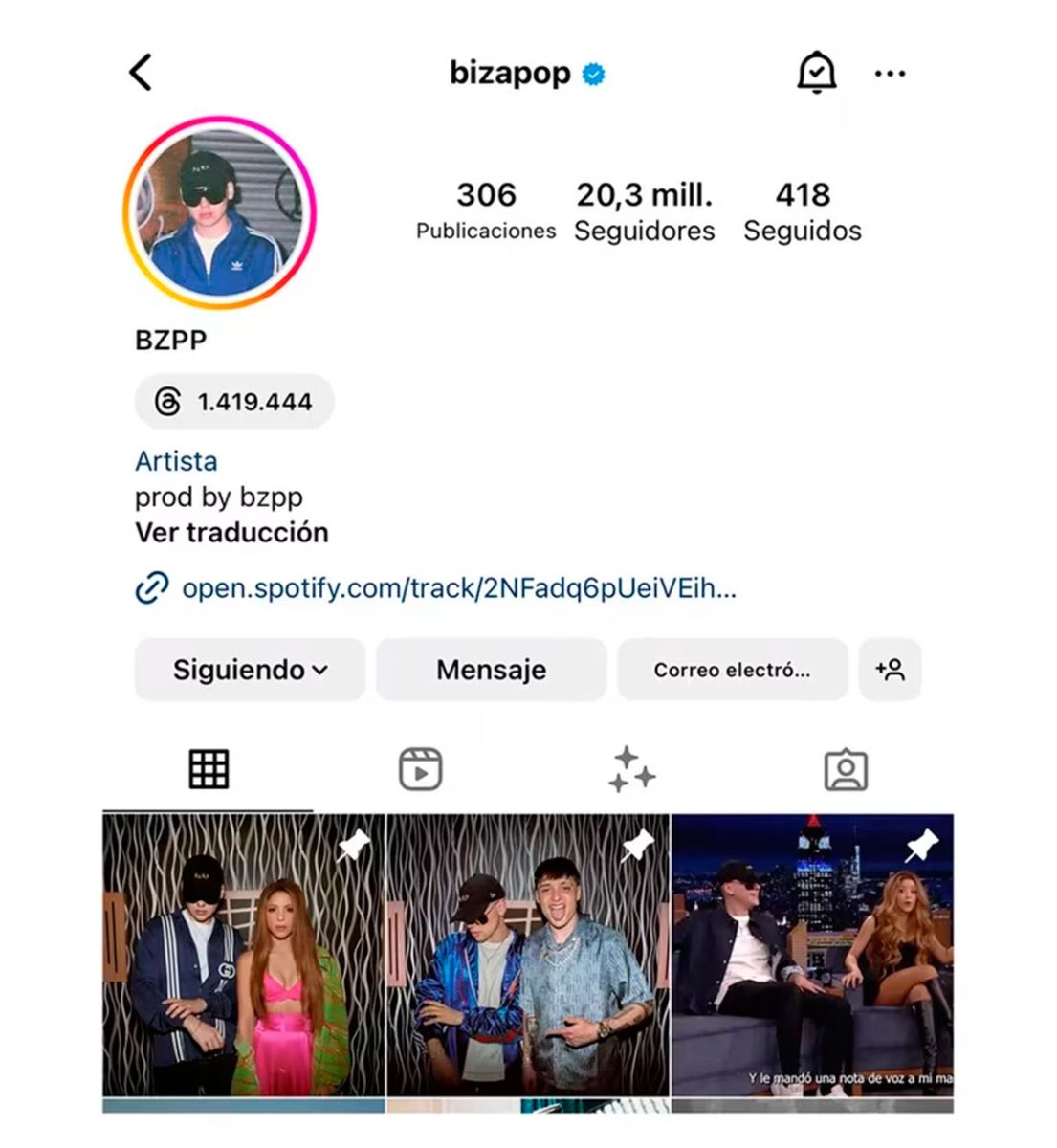1057x1148 pixels.
Task: Go back using the top arrow
Action: click(x=141, y=73)
